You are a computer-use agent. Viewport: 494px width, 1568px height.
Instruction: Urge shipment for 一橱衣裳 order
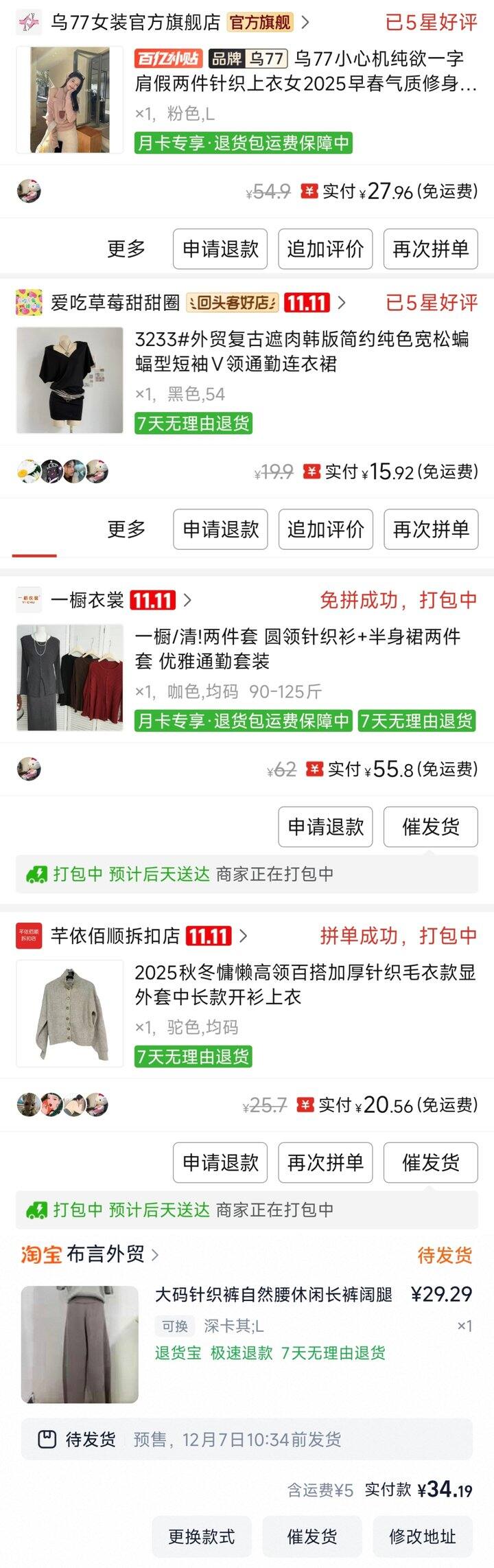[430, 827]
